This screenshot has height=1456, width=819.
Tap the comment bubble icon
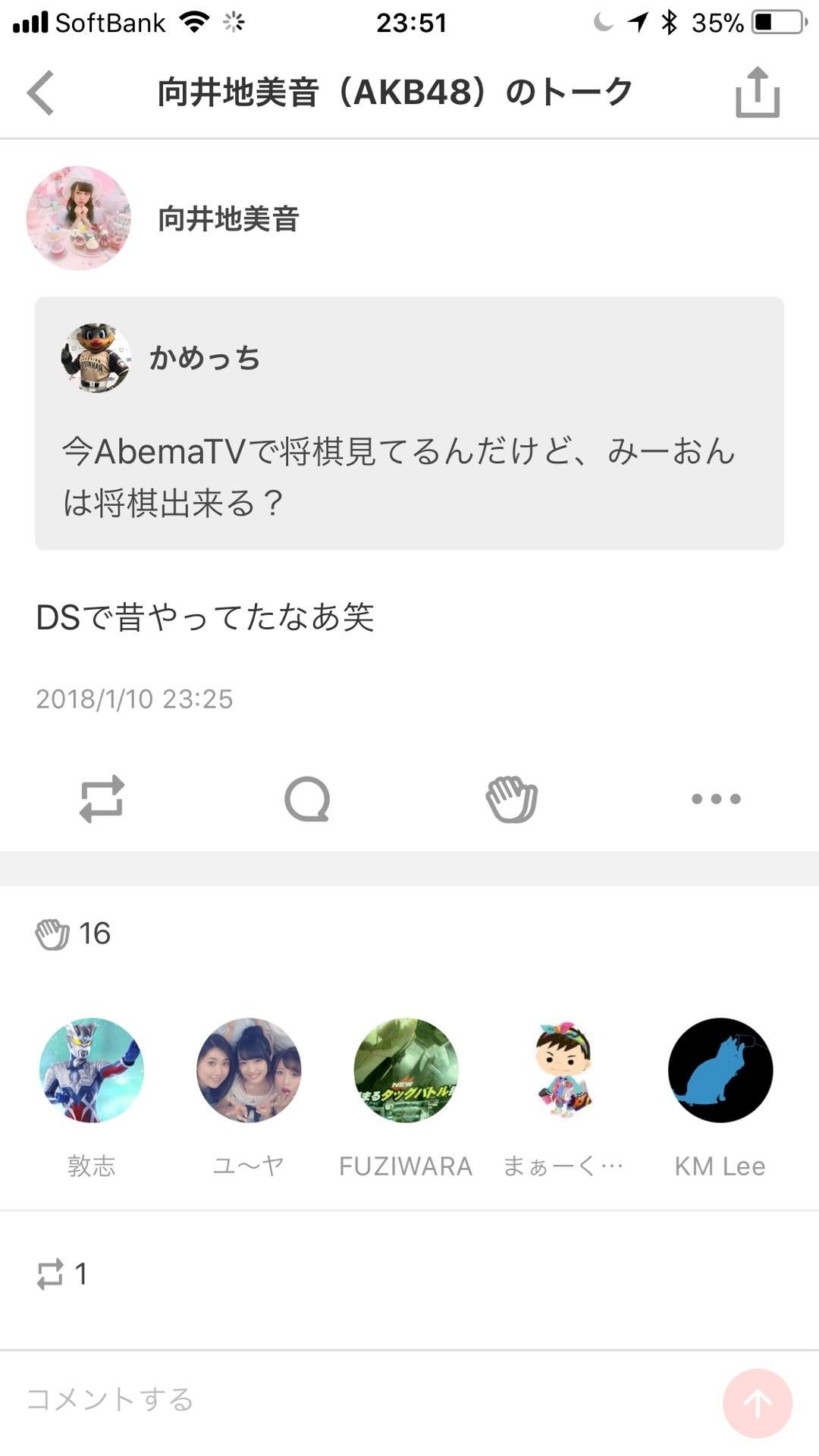[x=307, y=799]
